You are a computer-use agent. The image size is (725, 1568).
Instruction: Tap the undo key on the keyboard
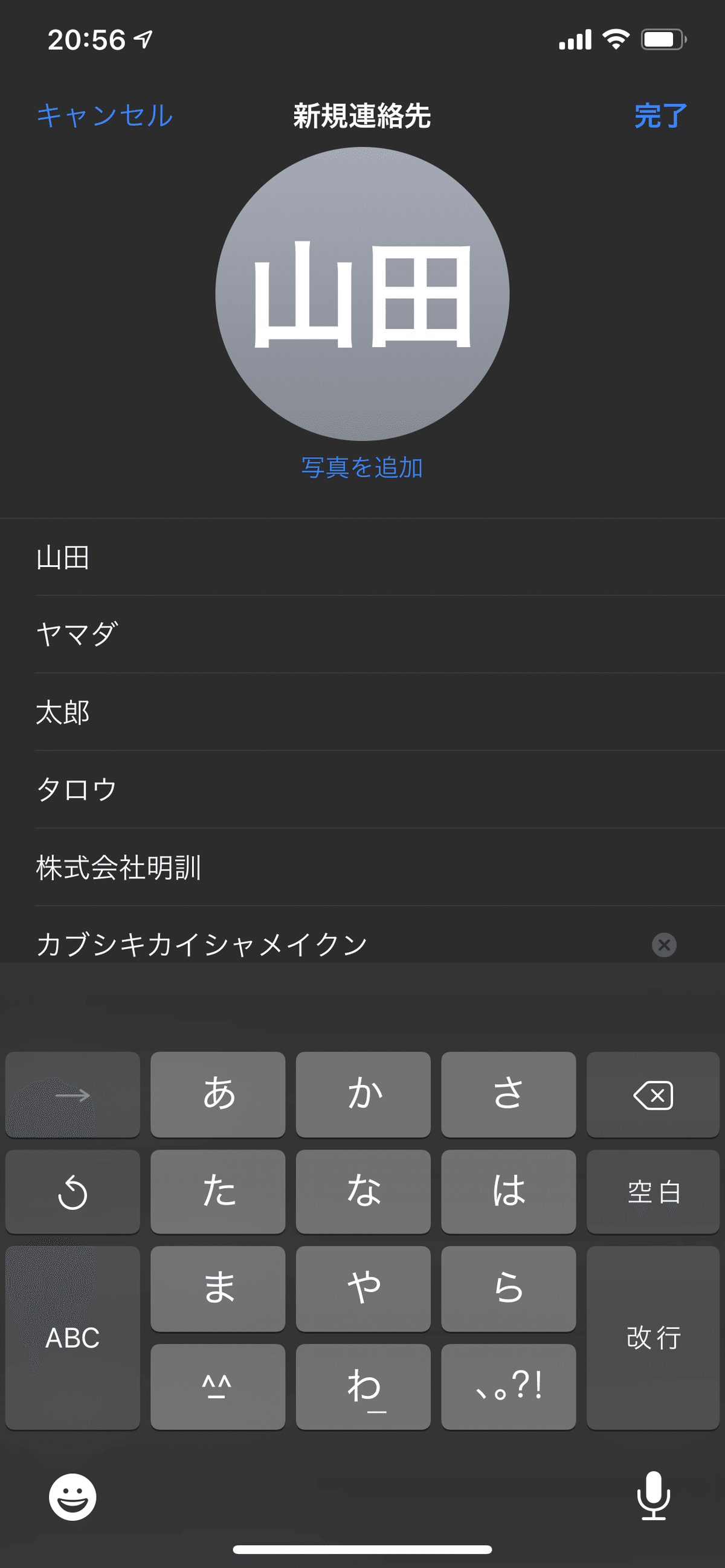point(71,1191)
